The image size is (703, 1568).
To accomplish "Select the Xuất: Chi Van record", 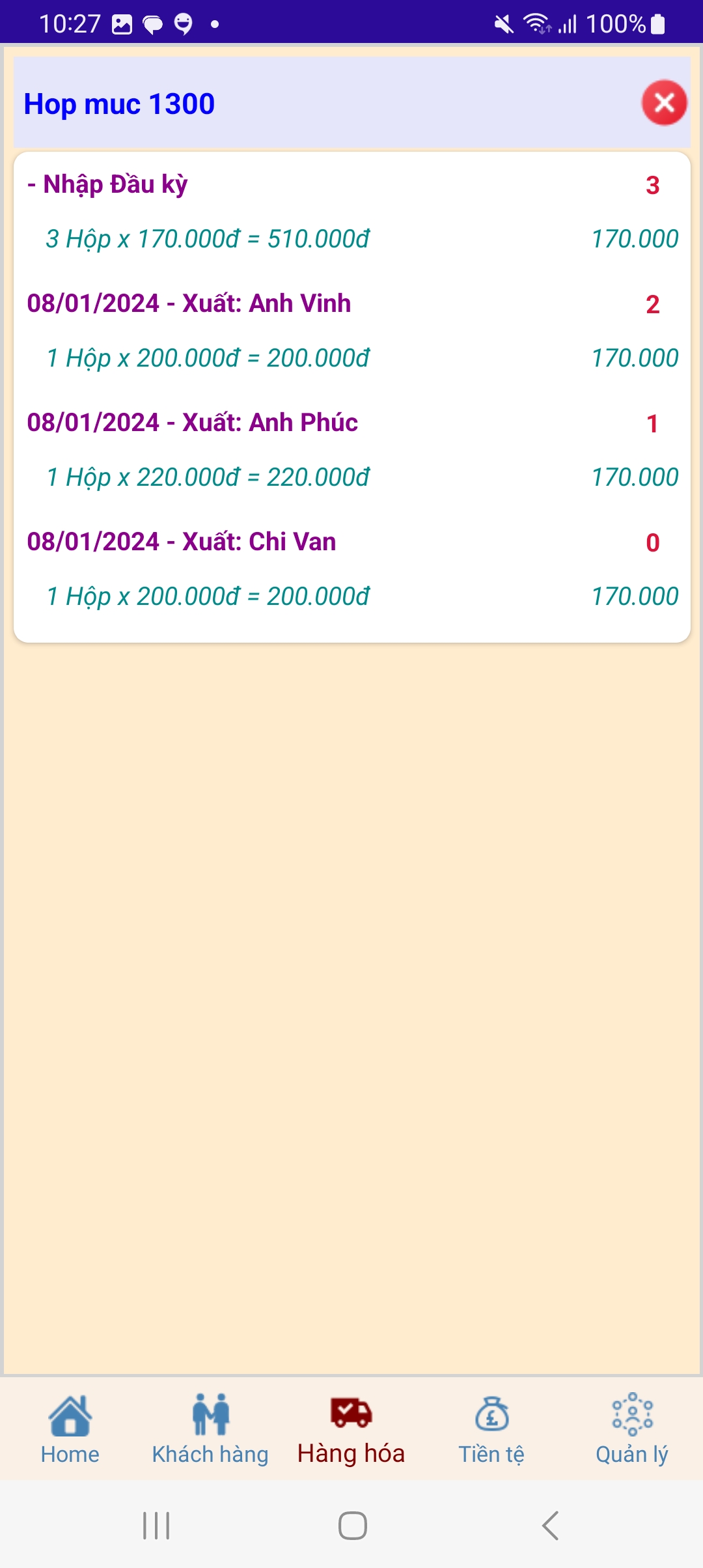I will coord(182,542).
